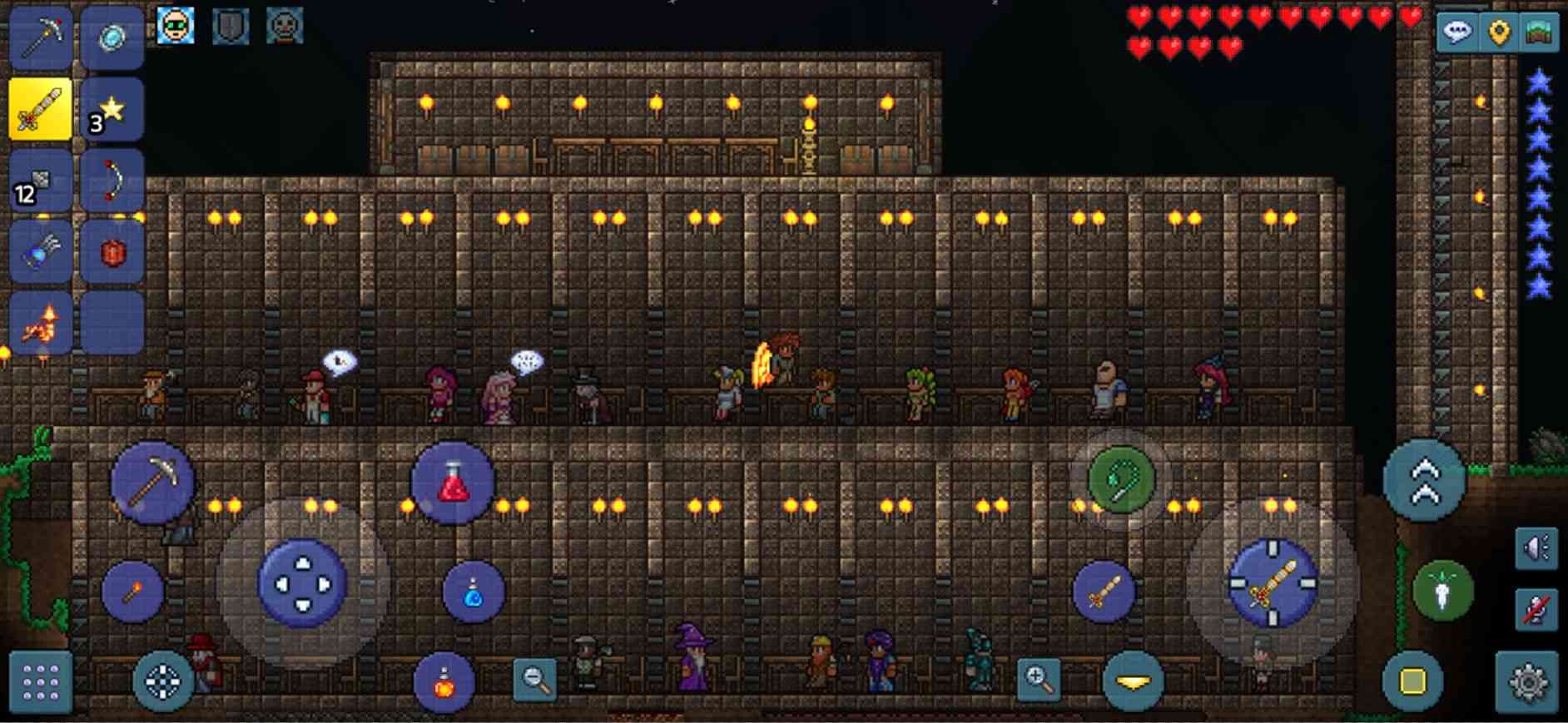Open the inventory grid button

[x=41, y=683]
